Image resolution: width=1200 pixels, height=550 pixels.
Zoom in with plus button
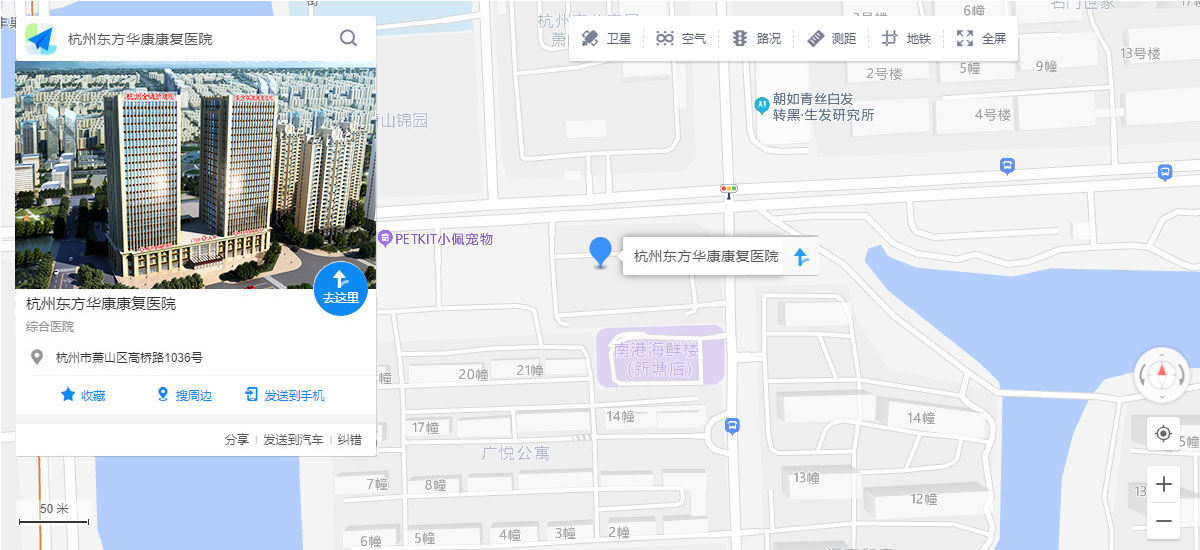coord(1163,485)
